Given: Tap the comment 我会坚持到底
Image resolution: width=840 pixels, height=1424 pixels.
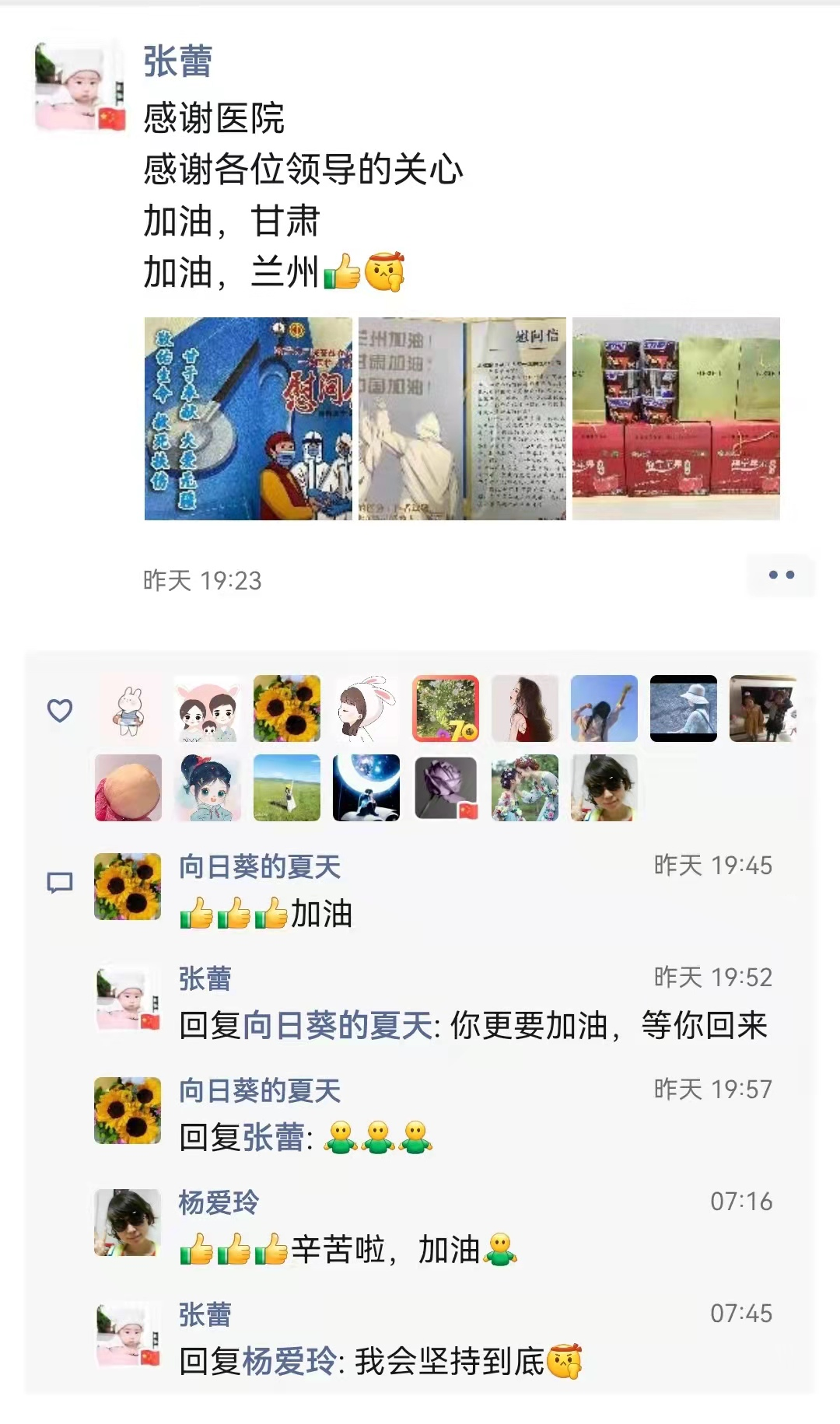Looking at the screenshot, I should (x=450, y=1363).
